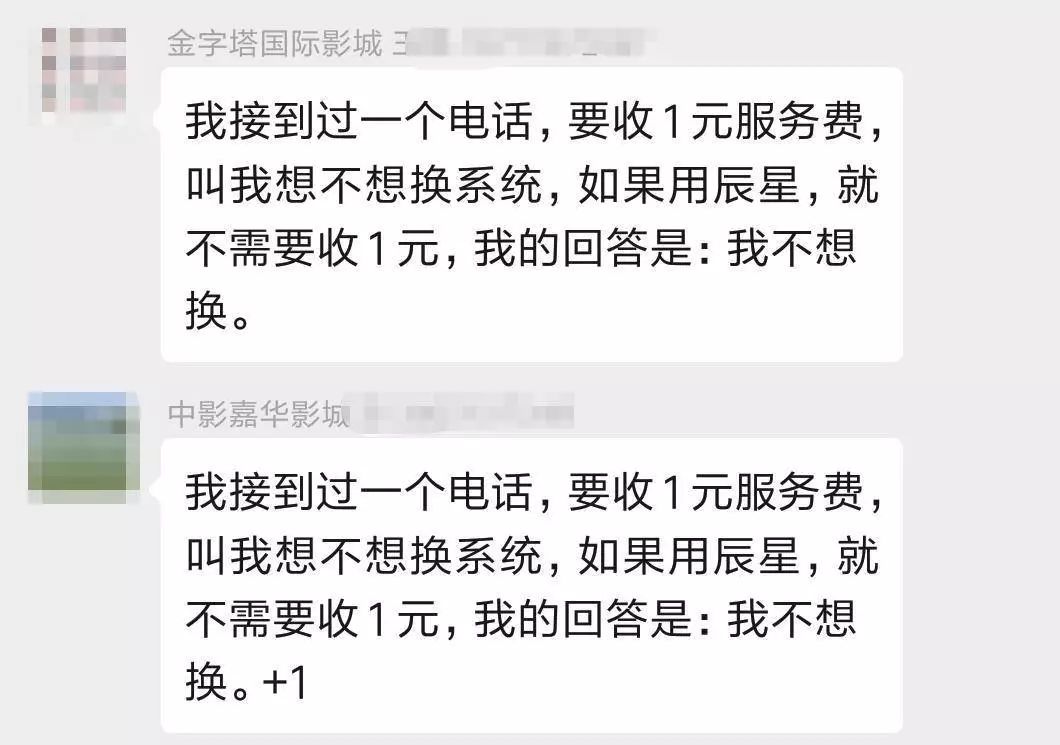The width and height of the screenshot is (1060, 745).
Task: Open the avatar of 金字塔国际影城 sender
Action: [84, 70]
